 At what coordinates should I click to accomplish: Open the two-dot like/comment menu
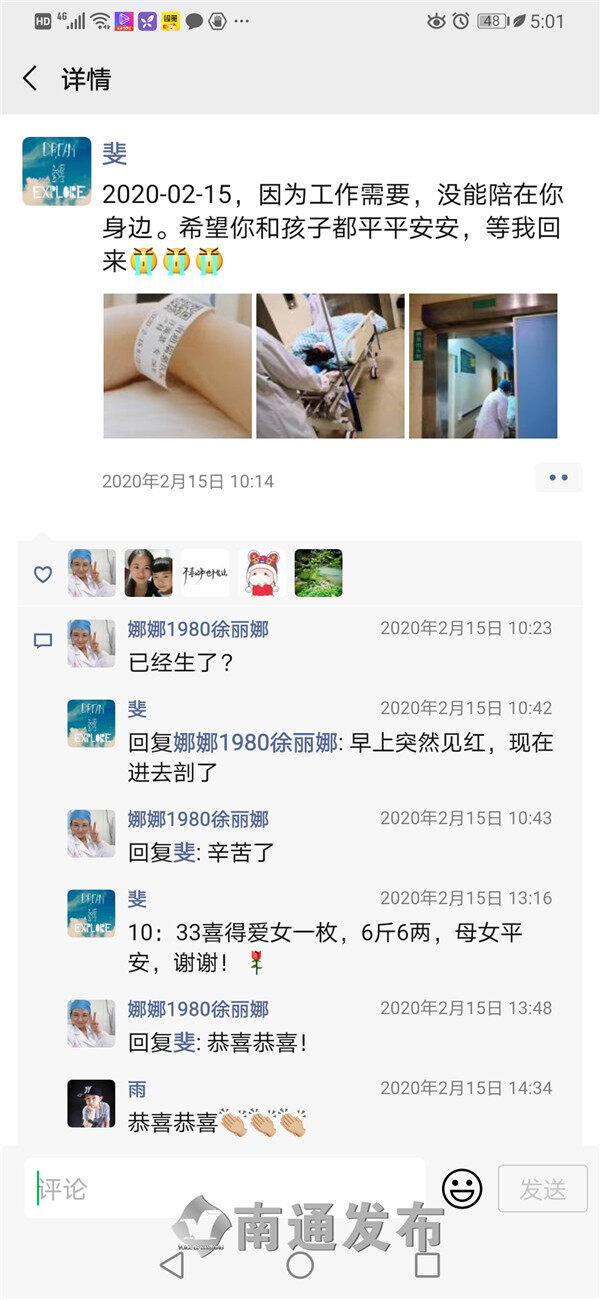558,478
